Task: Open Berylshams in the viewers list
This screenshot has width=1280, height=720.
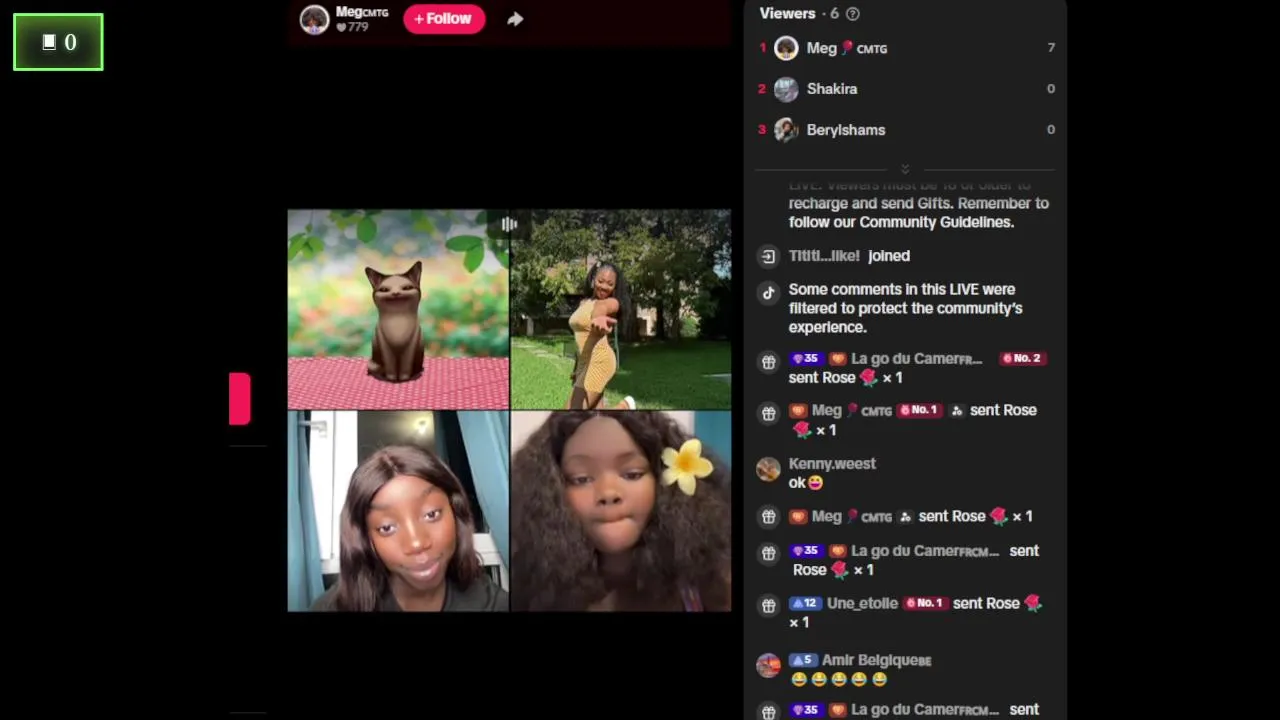Action: click(845, 130)
